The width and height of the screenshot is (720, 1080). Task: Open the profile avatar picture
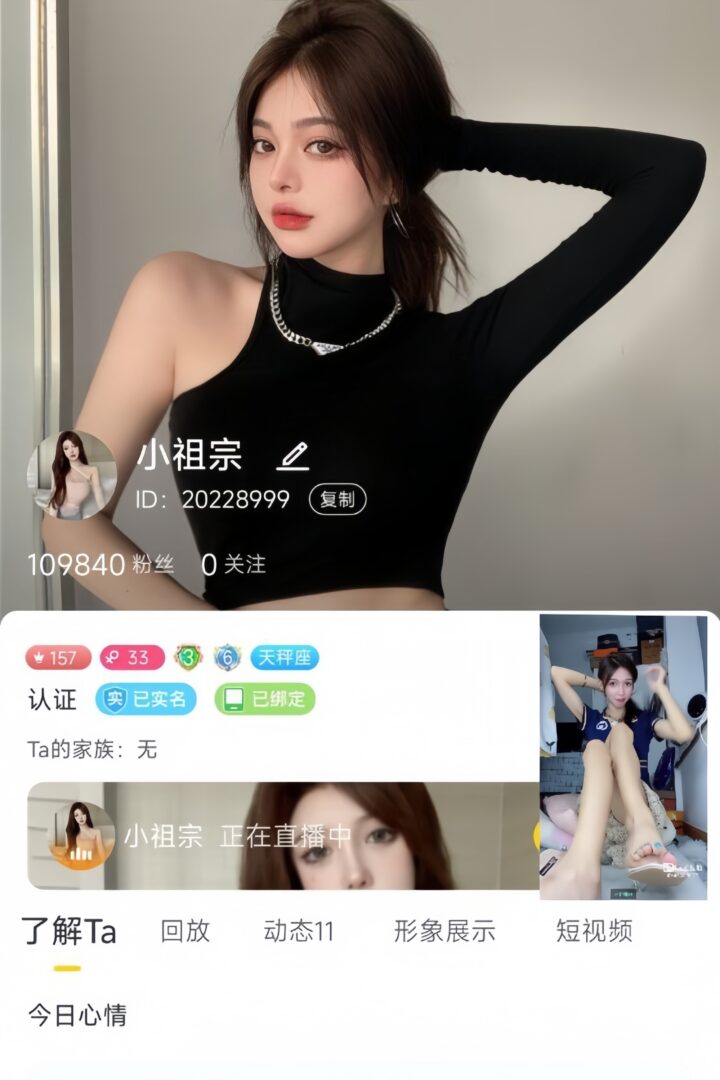coord(71,475)
